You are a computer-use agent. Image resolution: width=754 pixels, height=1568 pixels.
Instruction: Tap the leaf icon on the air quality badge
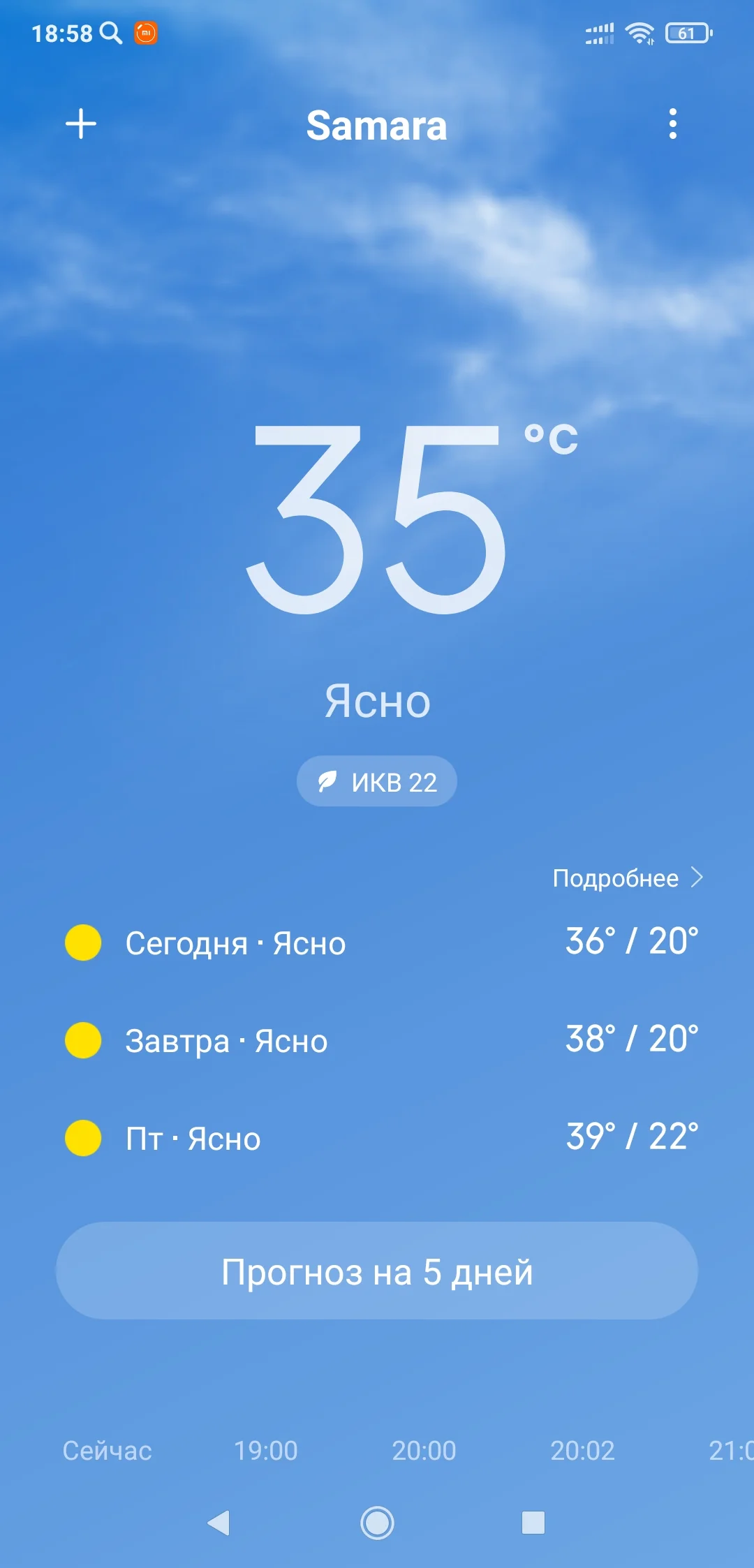(330, 781)
